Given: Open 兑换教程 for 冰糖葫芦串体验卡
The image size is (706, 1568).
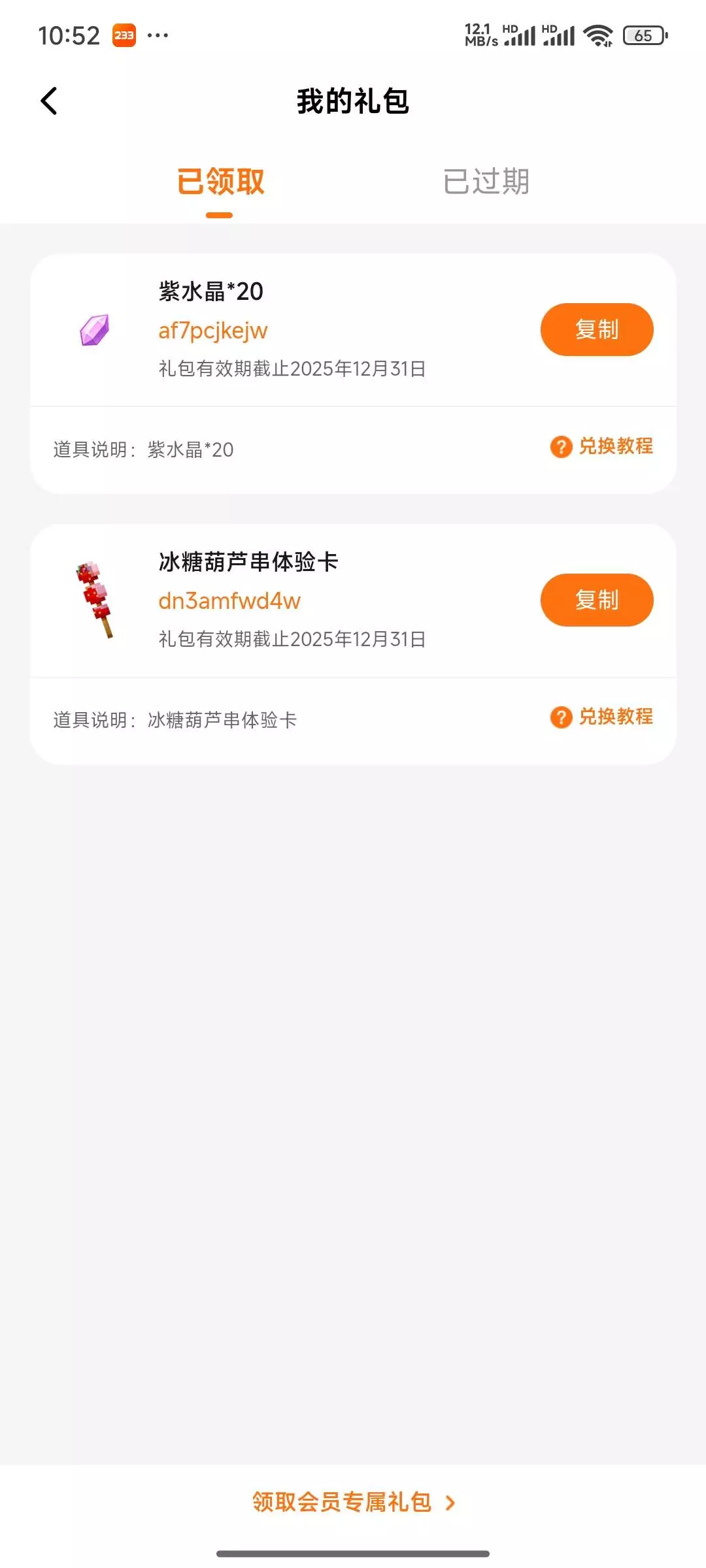Looking at the screenshot, I should (602, 717).
